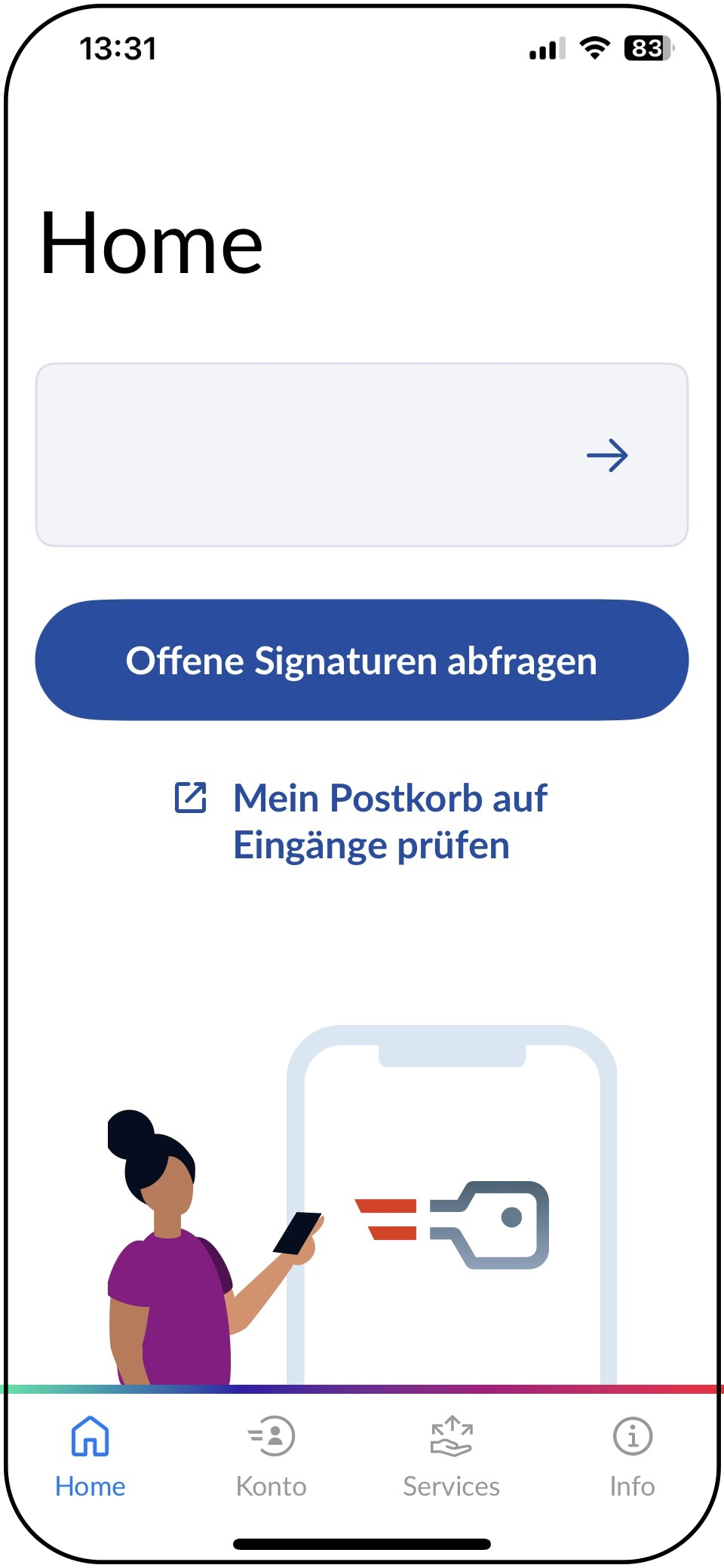Tap Offene Signaturen abfragen button
The height and width of the screenshot is (1568, 724).
tap(362, 660)
